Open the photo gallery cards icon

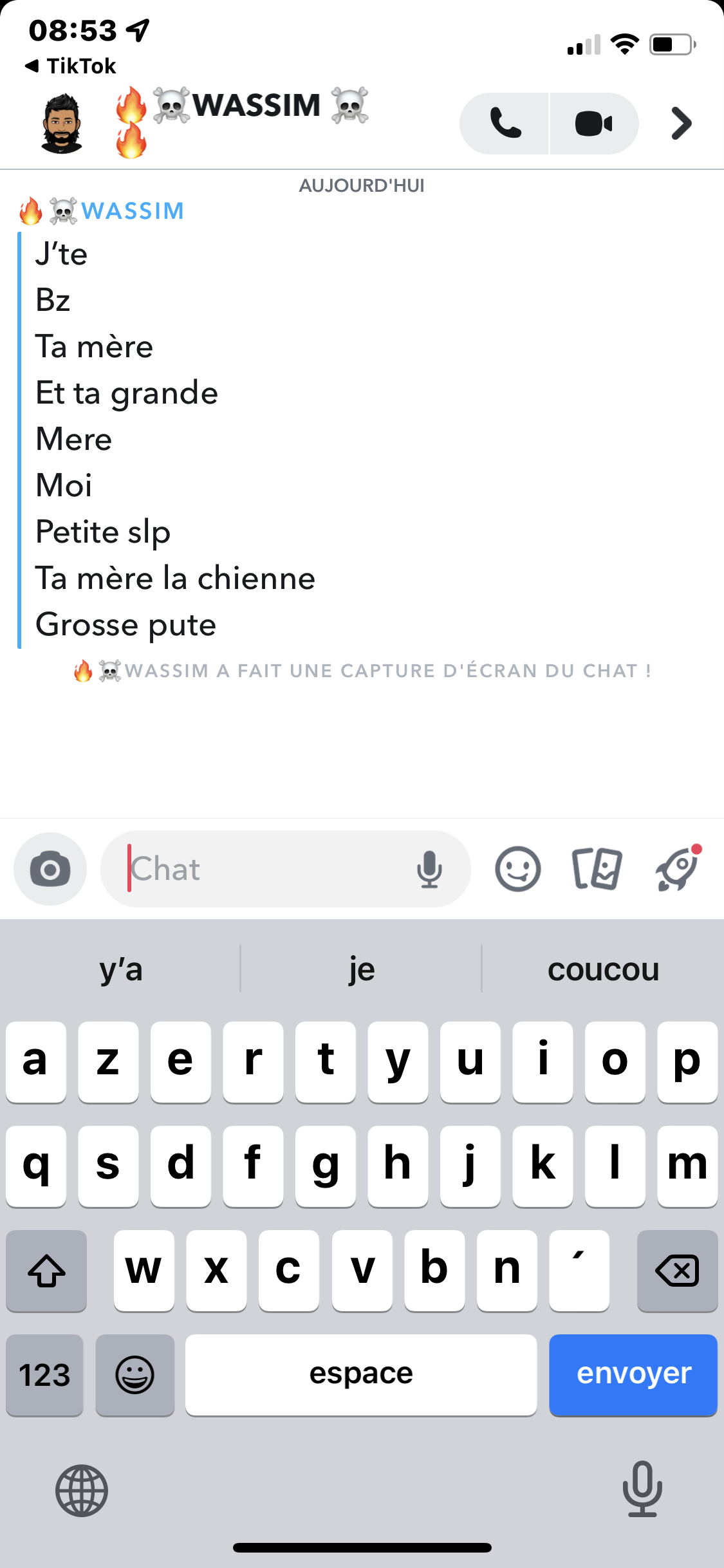597,869
